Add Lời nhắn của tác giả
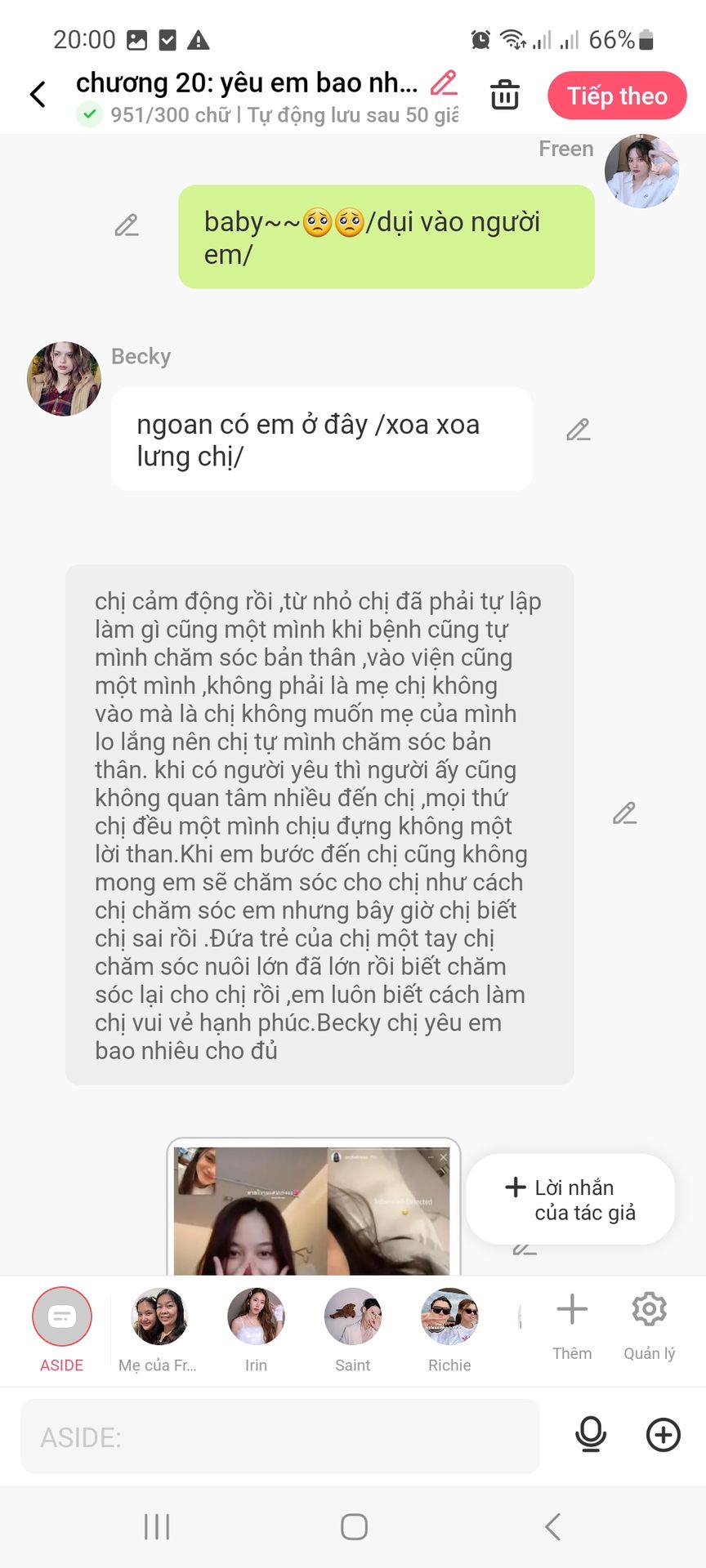Viewport: 706px width, 1568px height. tap(570, 1200)
